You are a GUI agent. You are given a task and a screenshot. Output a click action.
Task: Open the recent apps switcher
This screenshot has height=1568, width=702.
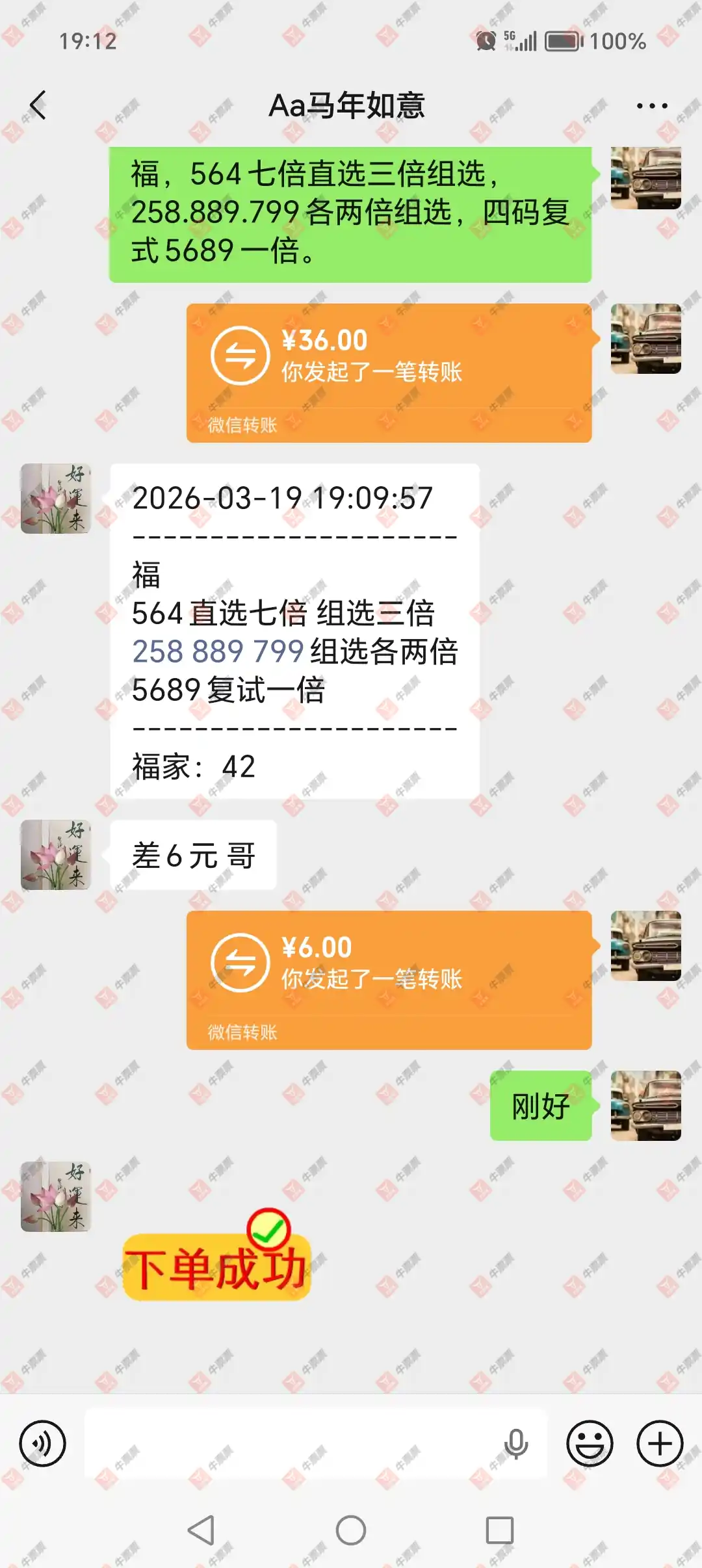click(499, 1530)
